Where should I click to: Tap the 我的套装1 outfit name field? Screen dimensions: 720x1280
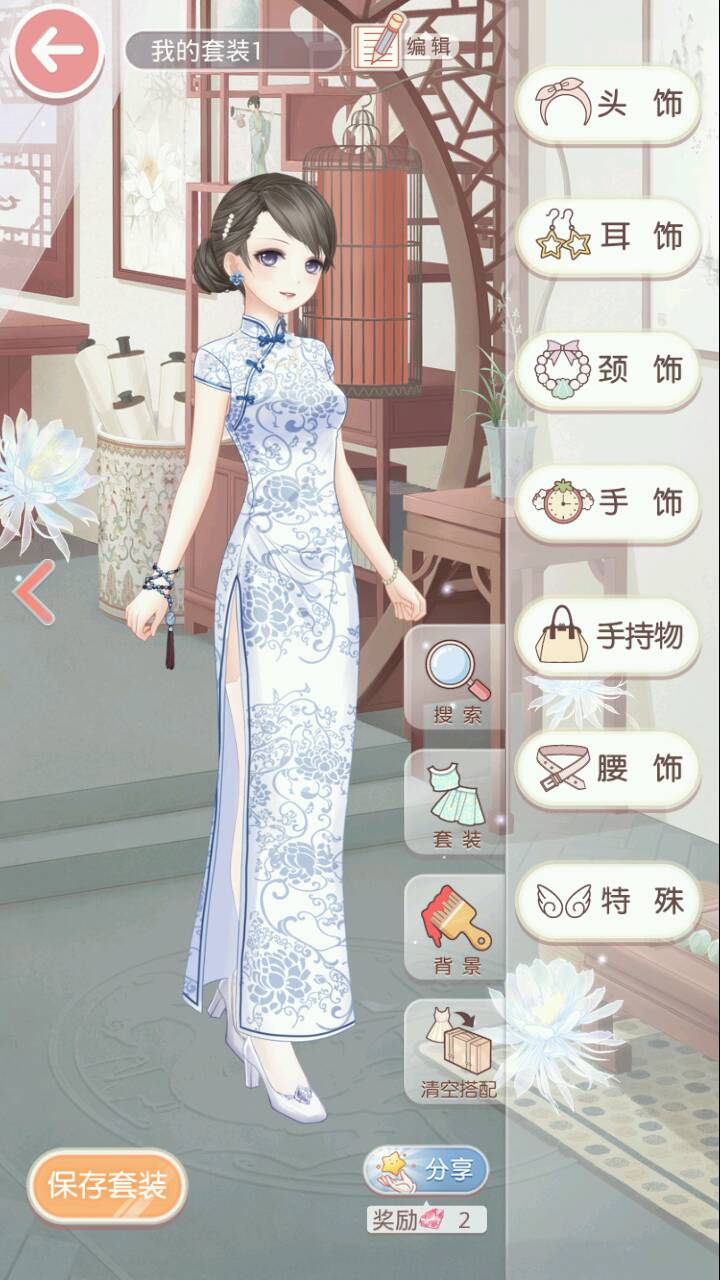tap(232, 51)
